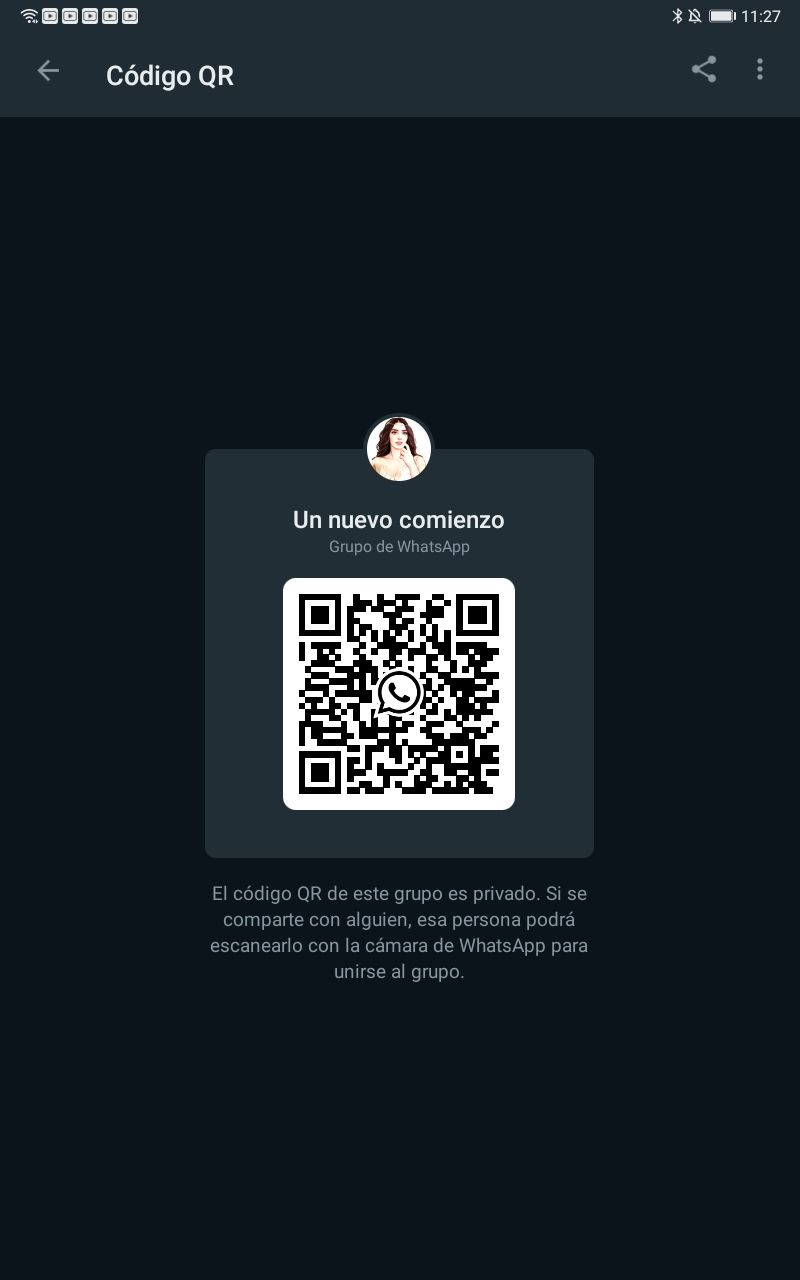Go back from Código QR screen

click(48, 70)
